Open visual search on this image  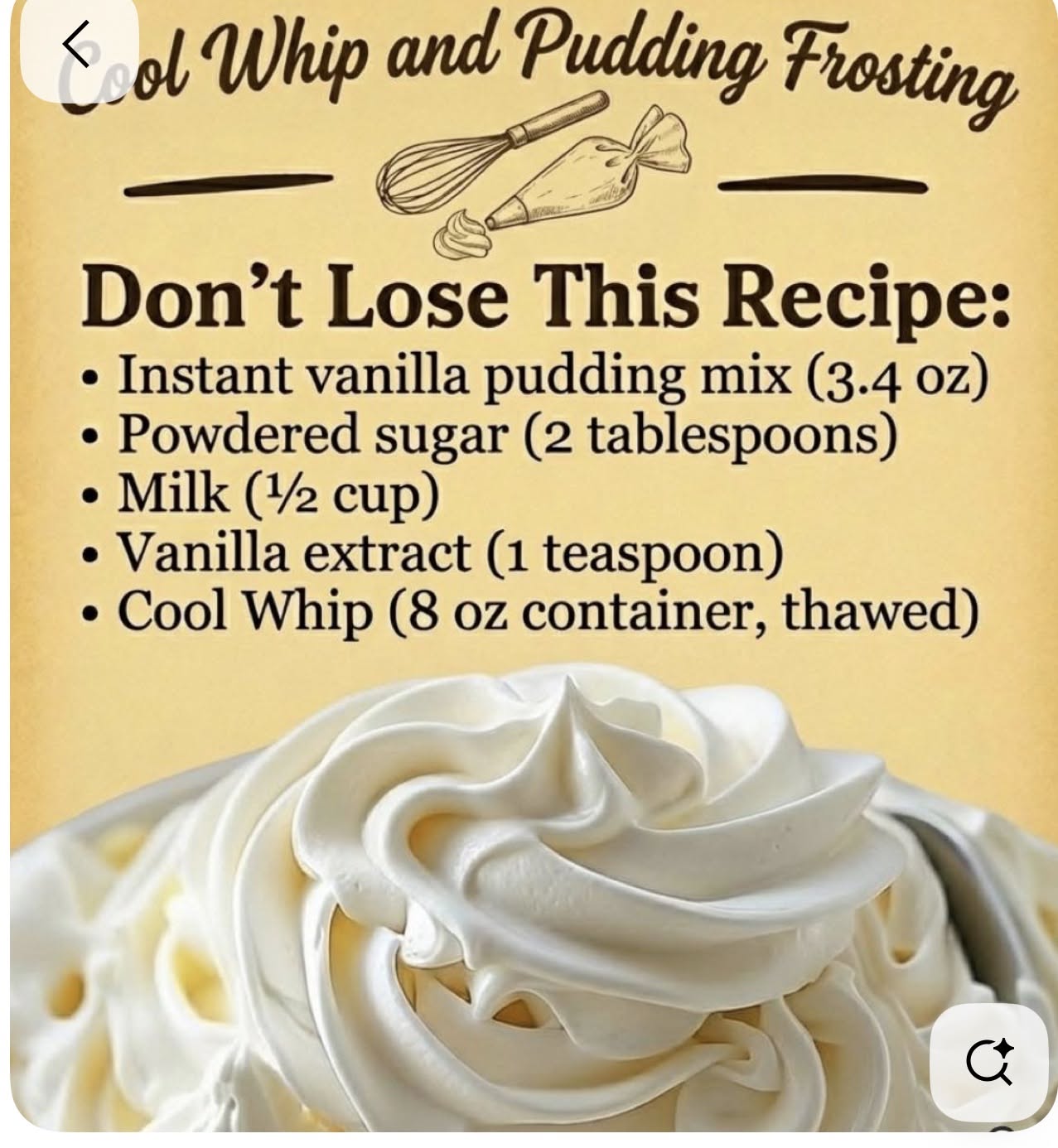click(988, 1061)
